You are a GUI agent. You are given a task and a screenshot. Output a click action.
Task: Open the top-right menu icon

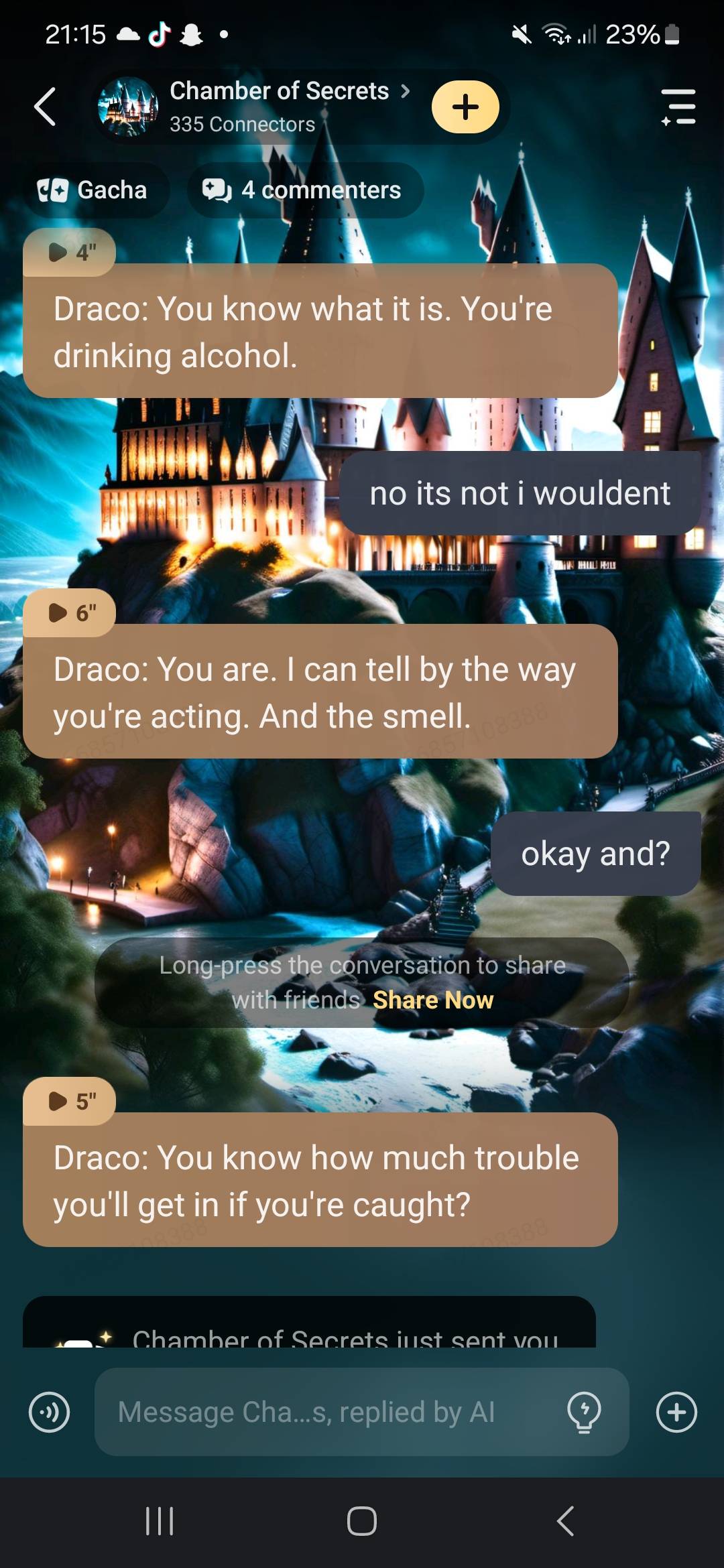tap(678, 107)
